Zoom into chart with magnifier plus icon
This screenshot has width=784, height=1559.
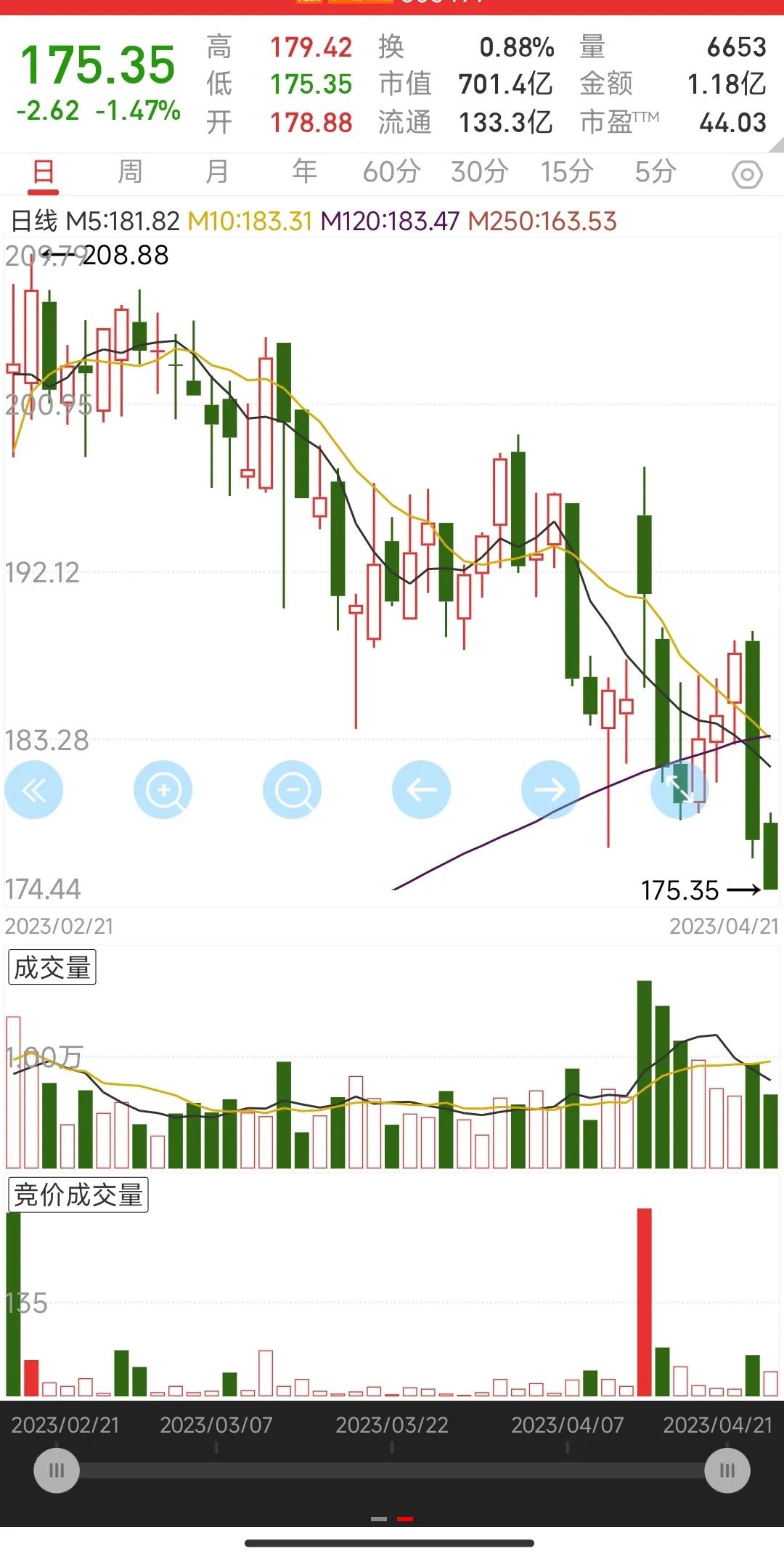click(163, 789)
